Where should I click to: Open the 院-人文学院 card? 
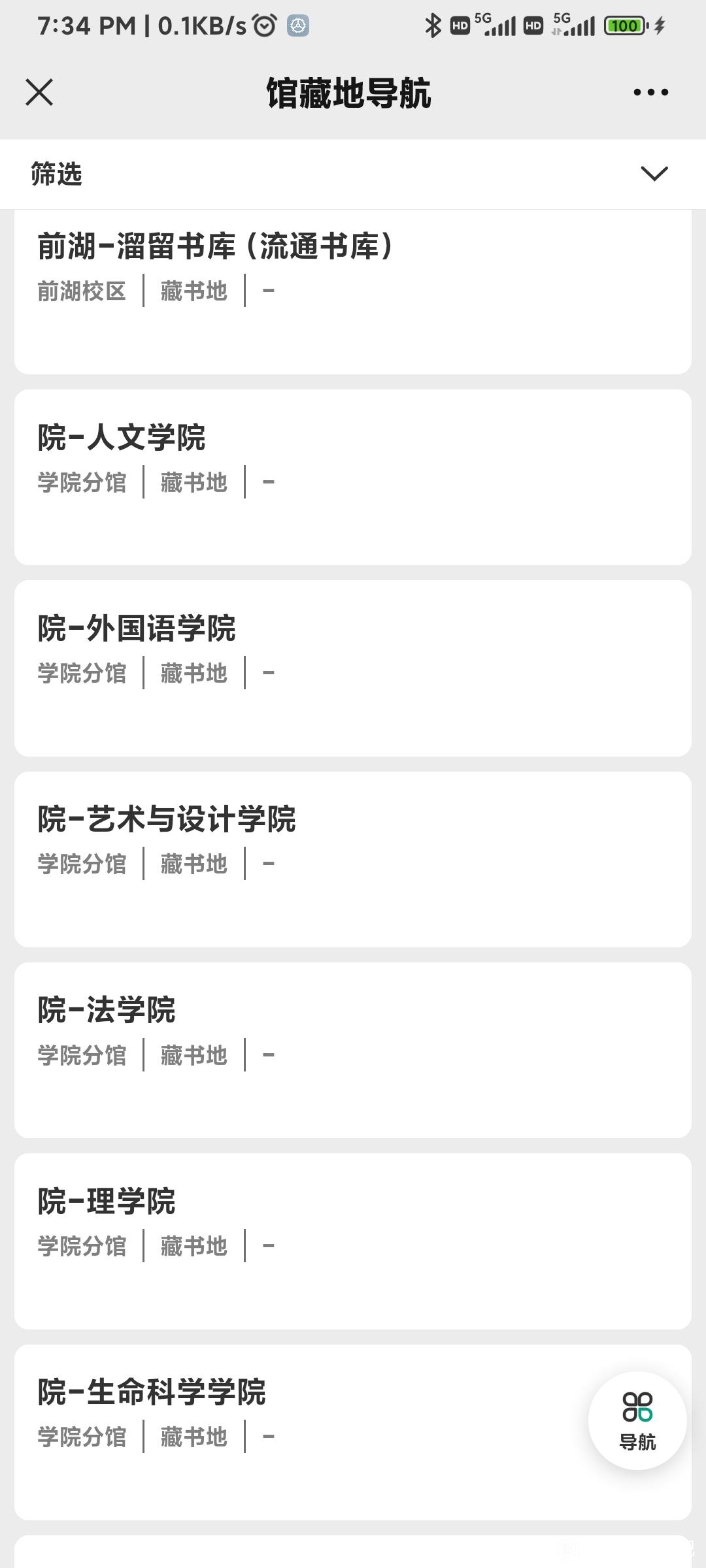353,478
